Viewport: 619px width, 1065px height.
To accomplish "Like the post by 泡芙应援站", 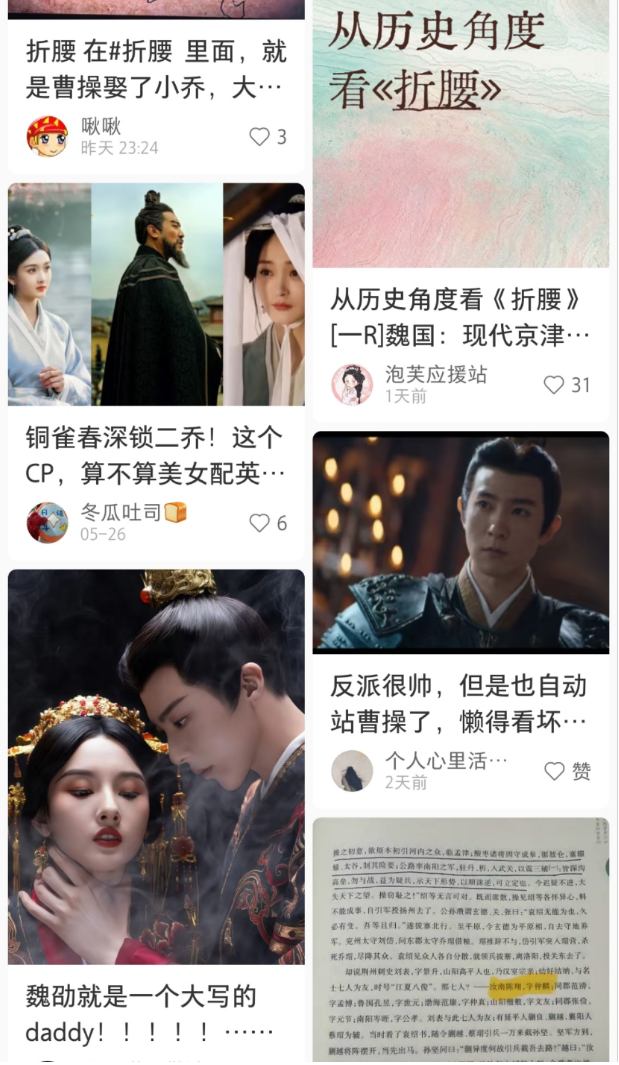I will pos(554,385).
